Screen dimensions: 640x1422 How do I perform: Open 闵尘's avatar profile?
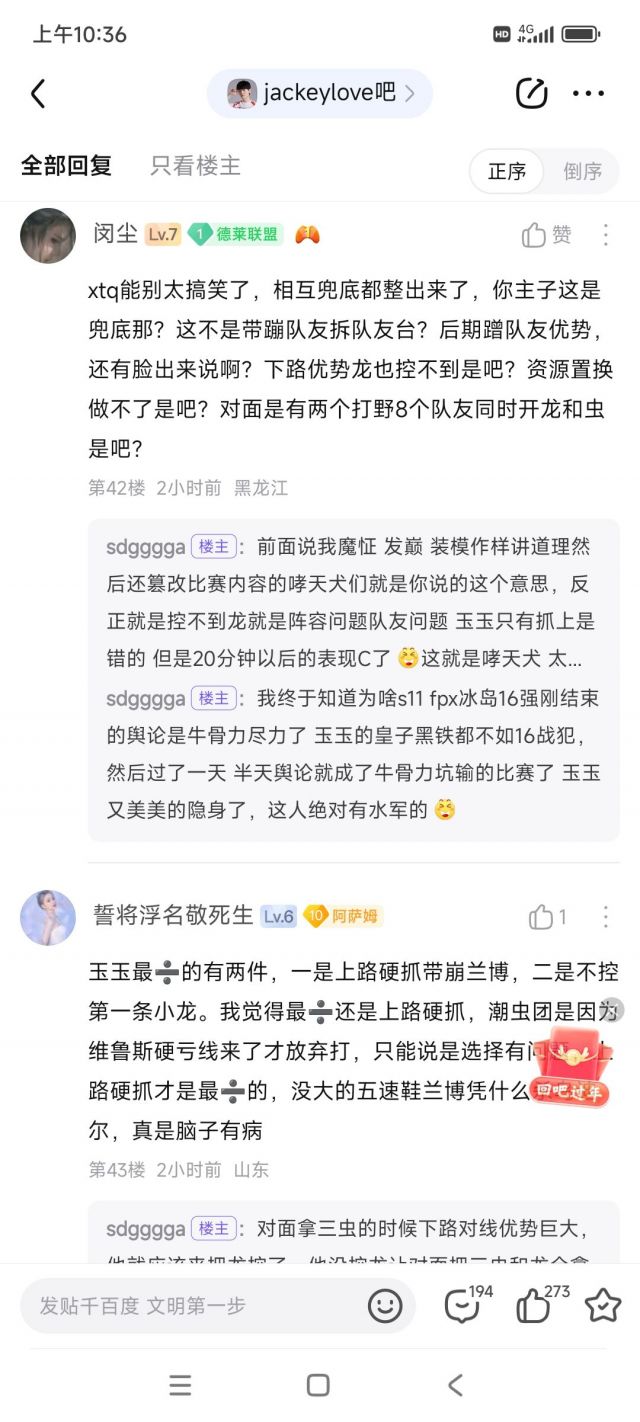[48, 236]
